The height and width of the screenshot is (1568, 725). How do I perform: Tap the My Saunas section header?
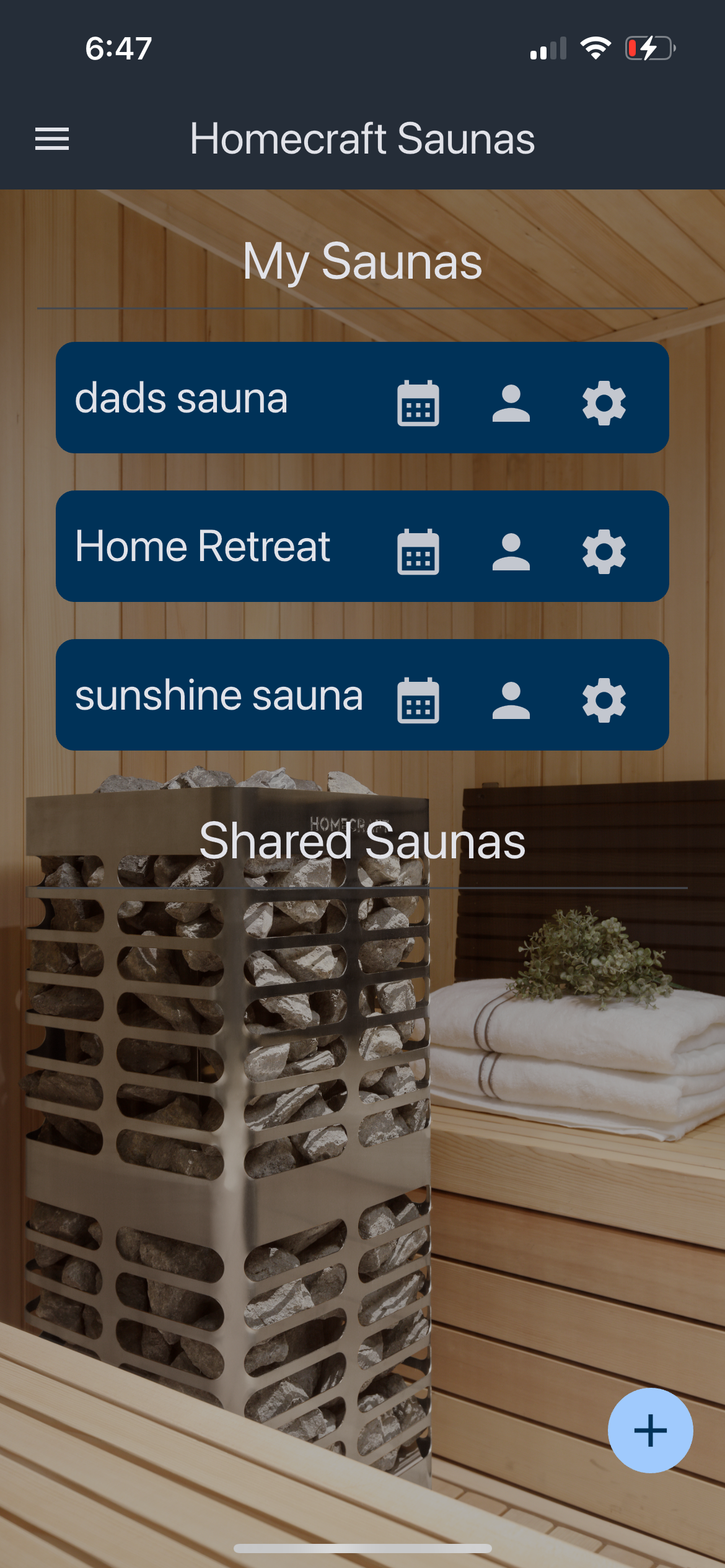(x=362, y=263)
